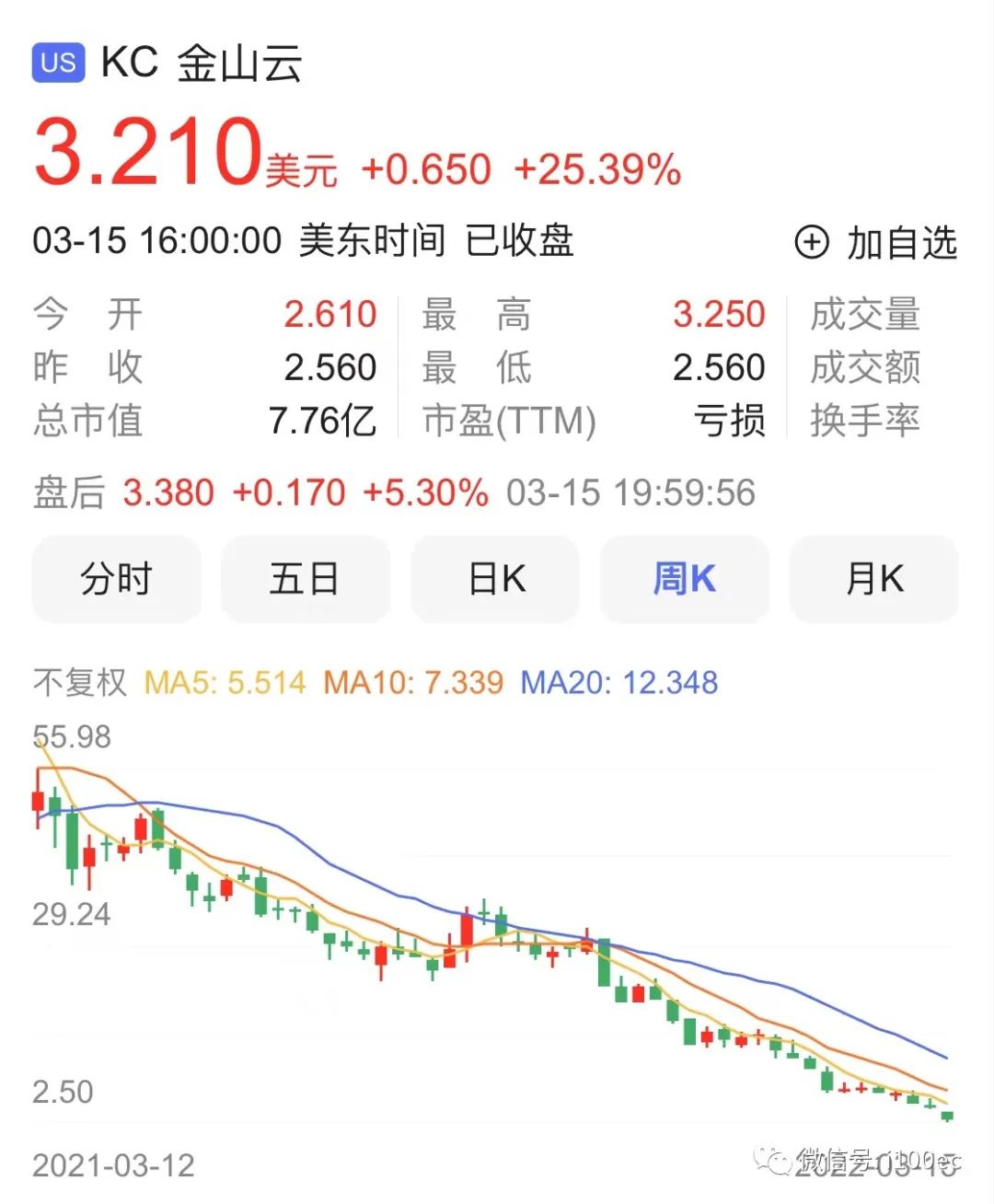The height and width of the screenshot is (1204, 994).
Task: Select the 五日 chart view
Action: 306,579
